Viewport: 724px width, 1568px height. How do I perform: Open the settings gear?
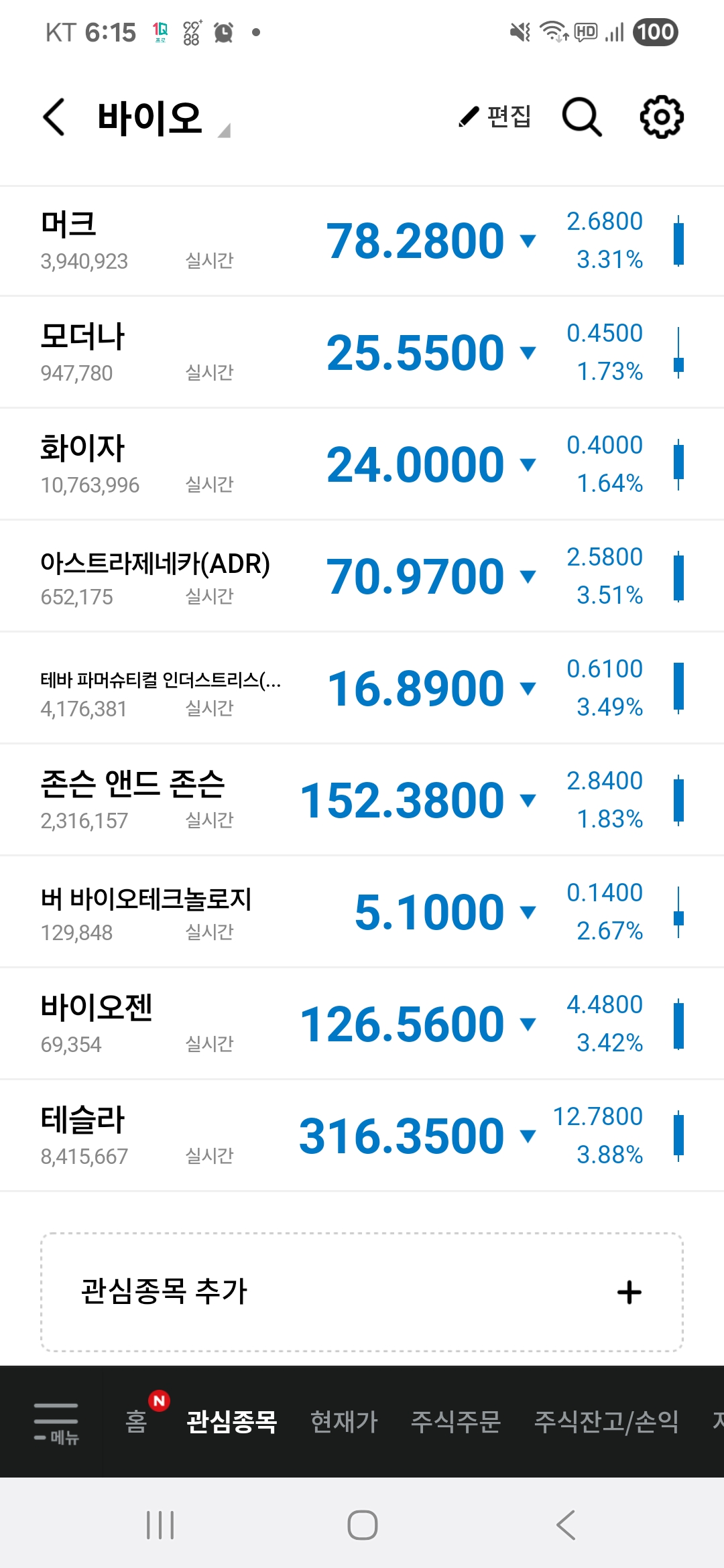click(x=661, y=117)
